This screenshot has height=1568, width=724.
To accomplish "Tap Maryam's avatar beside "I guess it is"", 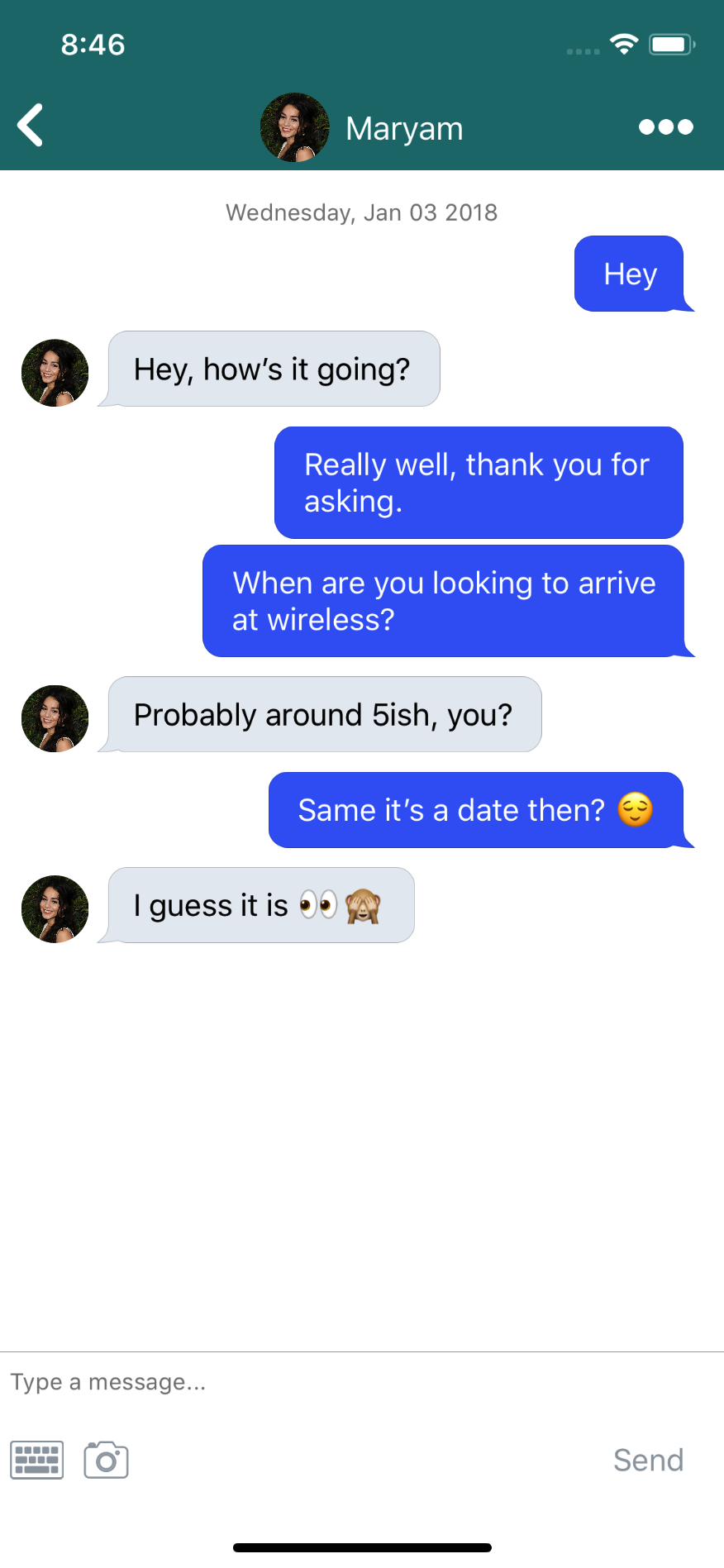I will (x=55, y=909).
